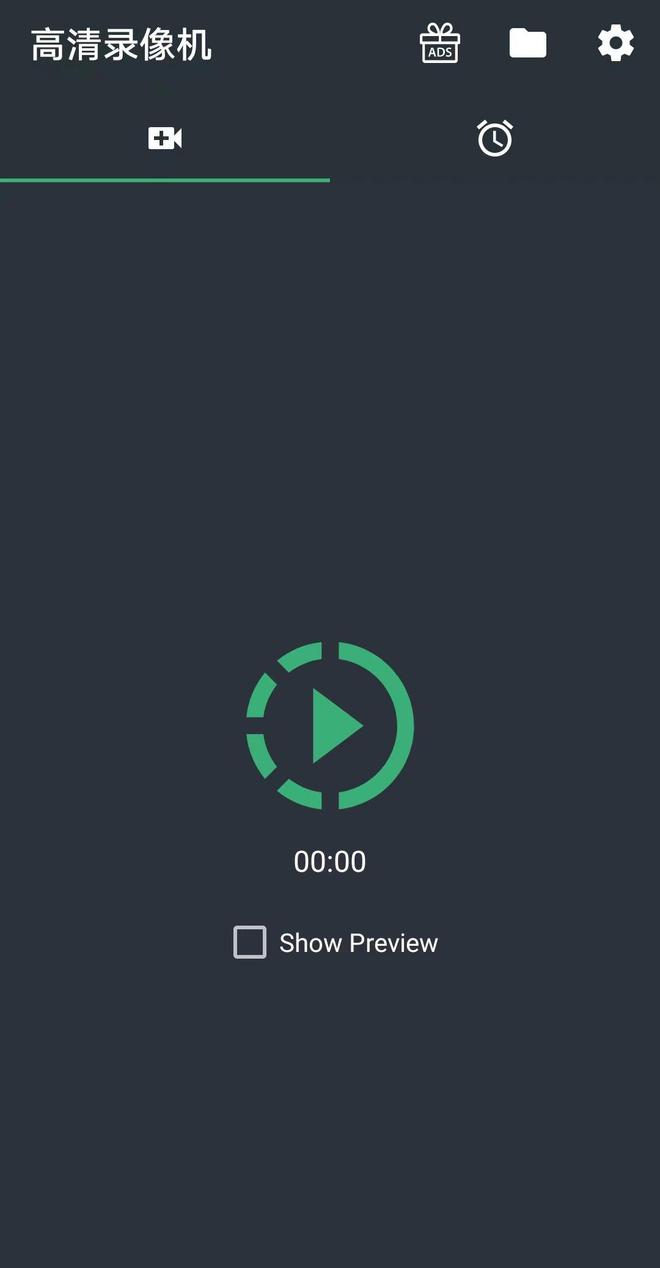Open the ADS gift box icon
This screenshot has width=660, height=1268.
439,44
